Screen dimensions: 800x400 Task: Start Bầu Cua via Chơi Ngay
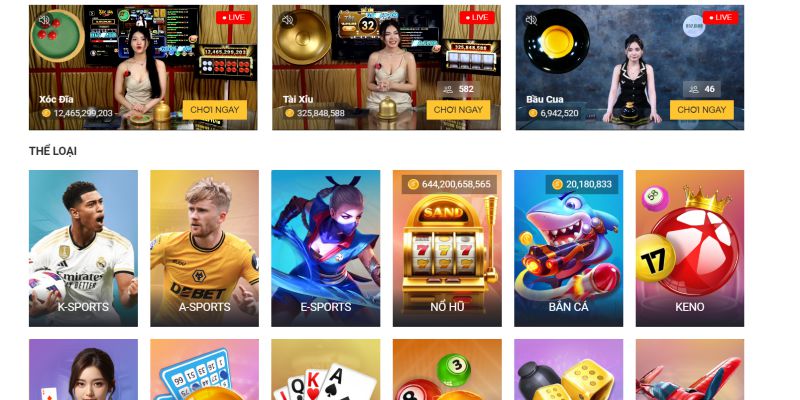(x=701, y=110)
